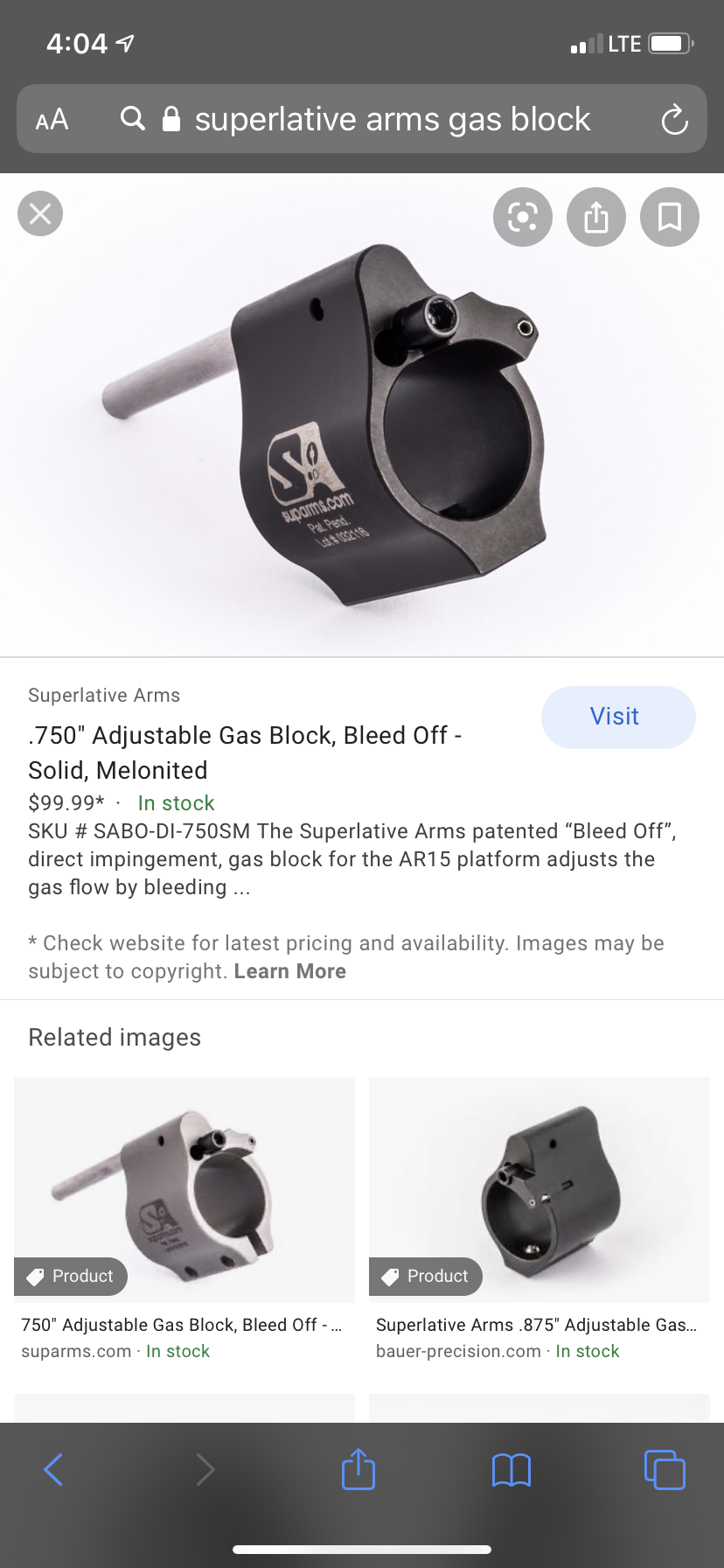Show all open tabs

point(665,1470)
